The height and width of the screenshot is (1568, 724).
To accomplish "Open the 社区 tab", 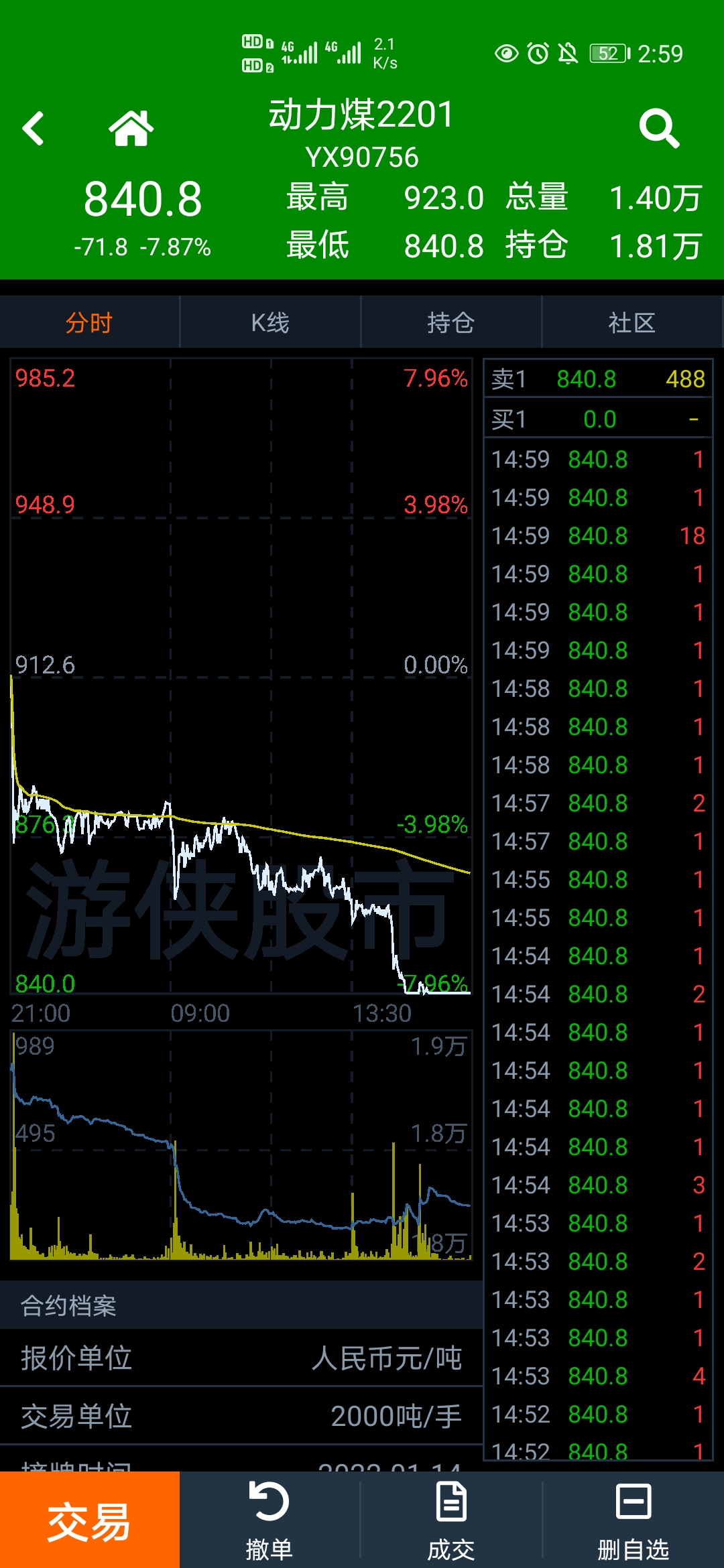I will pos(632,323).
